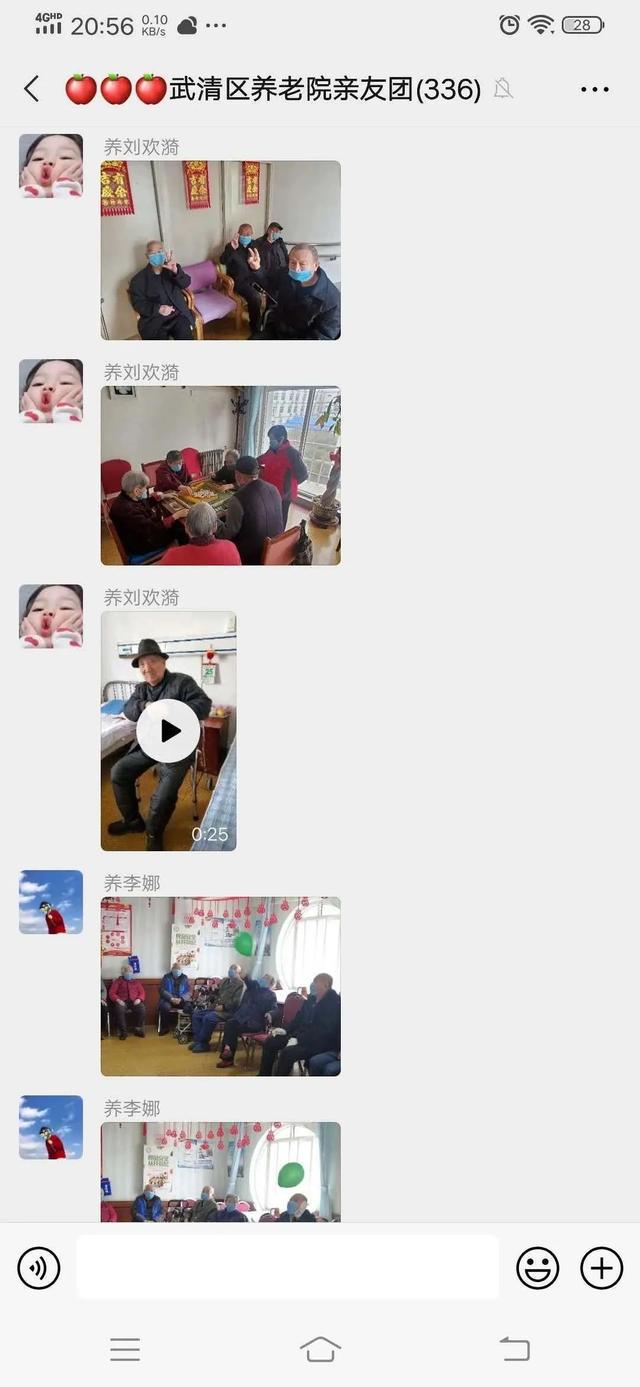Go to the system home screen
Image resolution: width=640 pixels, height=1387 pixels.
pos(320,1349)
